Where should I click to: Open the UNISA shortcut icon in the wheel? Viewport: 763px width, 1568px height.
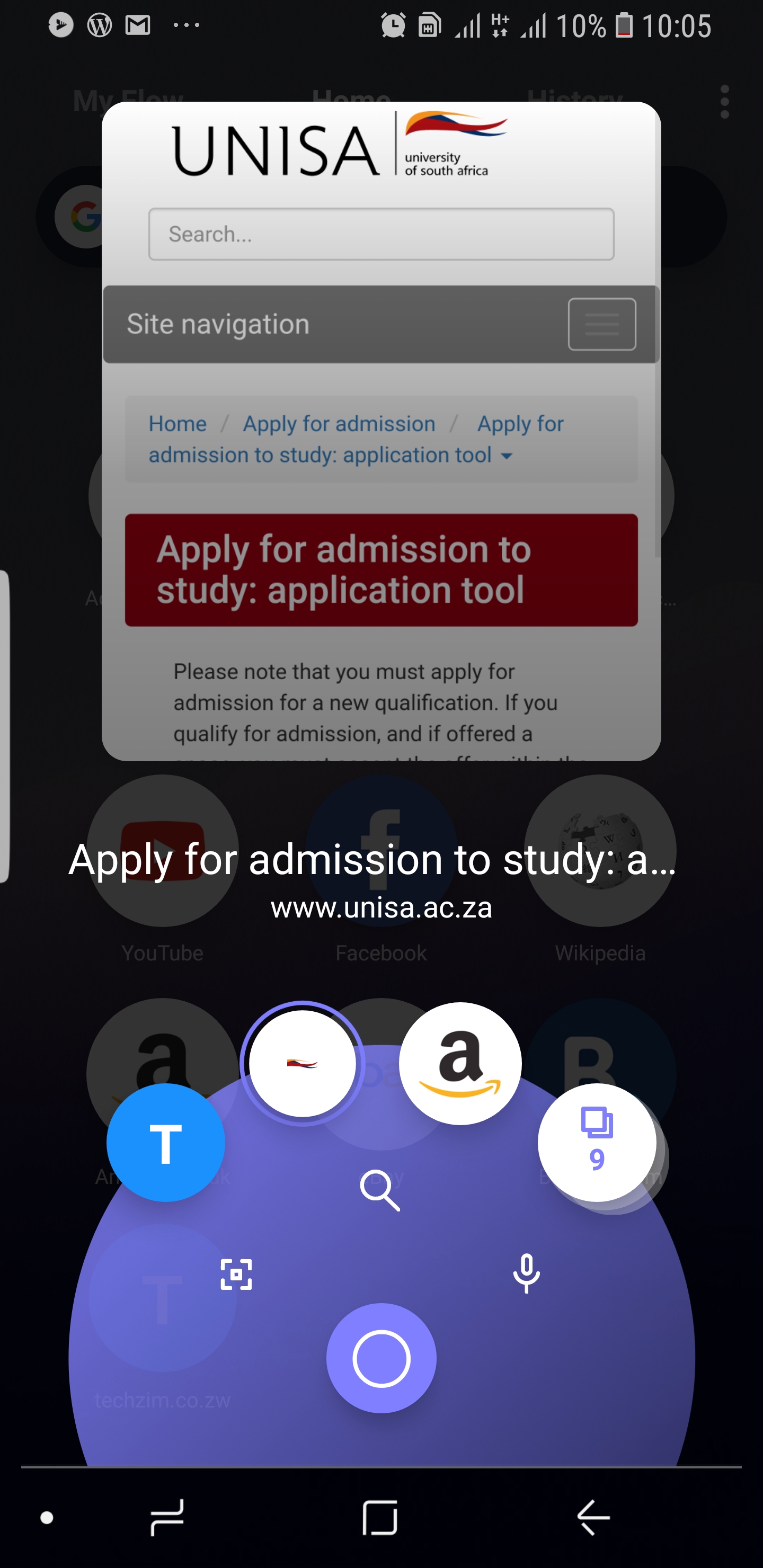pos(303,1063)
